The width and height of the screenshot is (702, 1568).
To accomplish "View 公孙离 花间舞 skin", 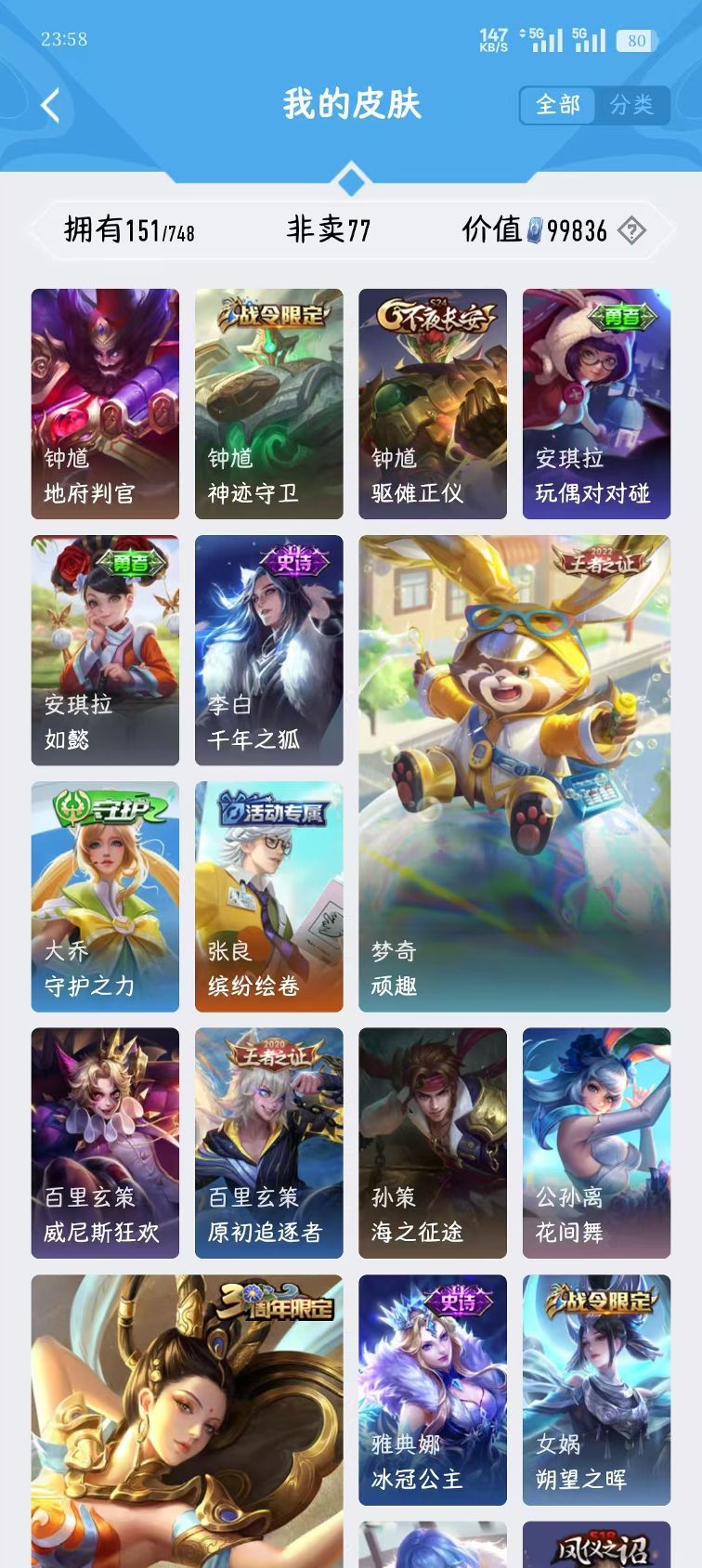I will tap(596, 1143).
